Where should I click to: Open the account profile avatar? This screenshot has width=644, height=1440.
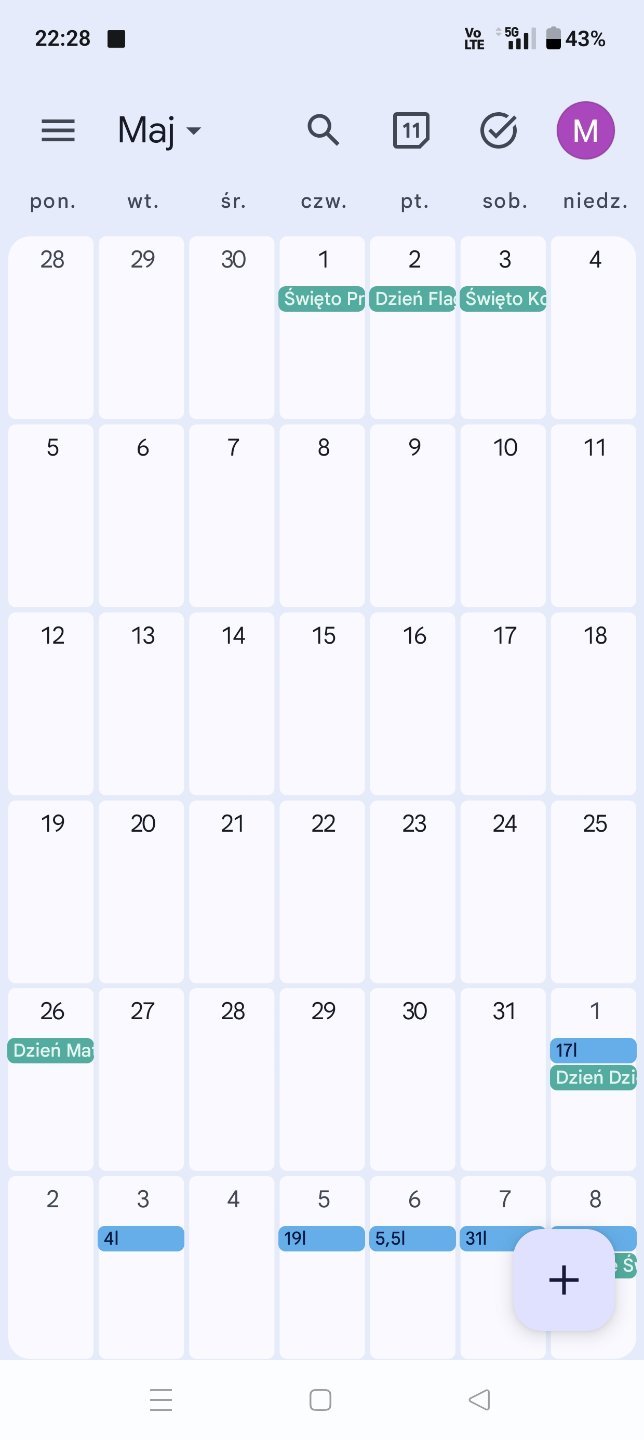585,130
